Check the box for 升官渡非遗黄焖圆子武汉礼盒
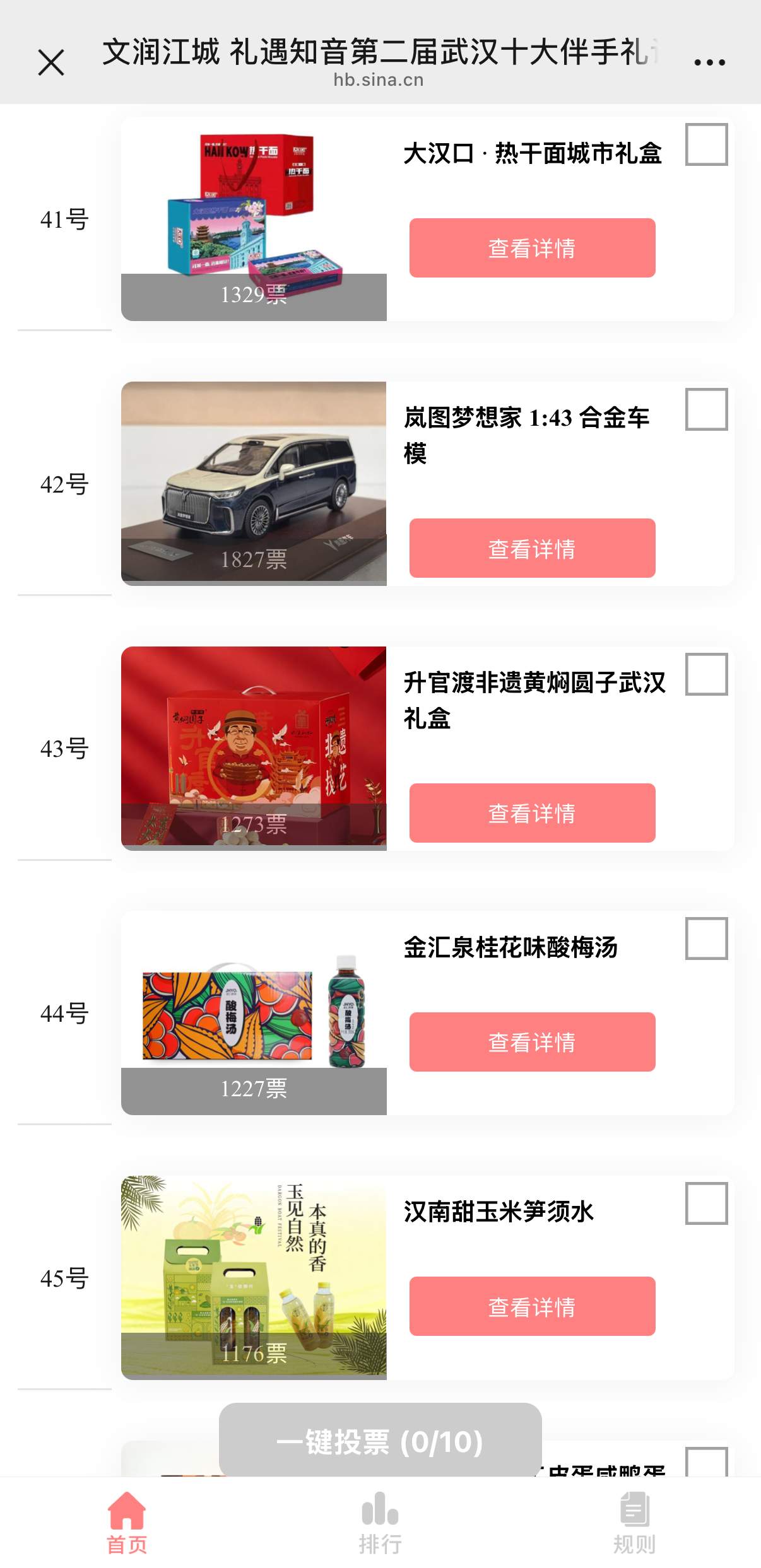Screen dimensions: 761x1568 tap(706, 674)
